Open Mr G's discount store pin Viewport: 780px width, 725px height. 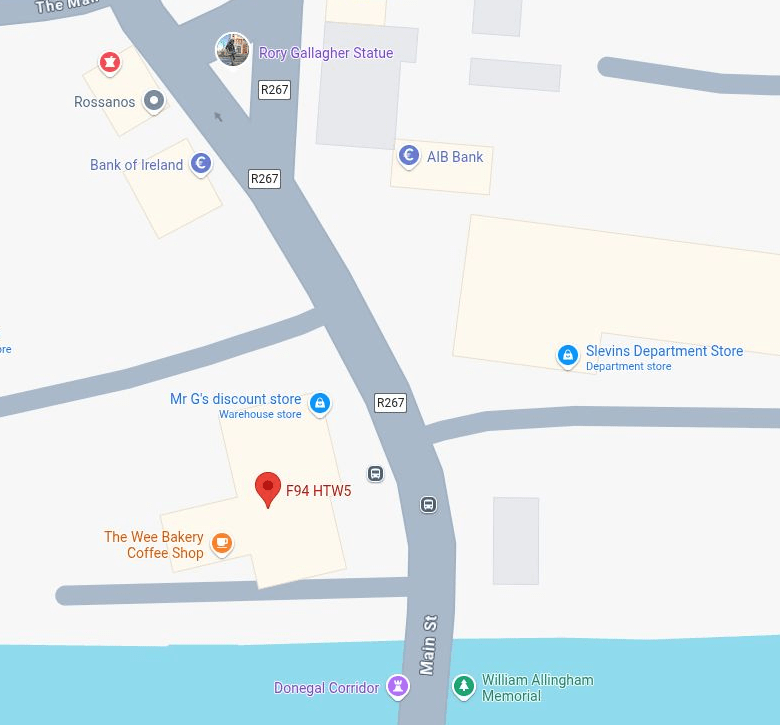[319, 403]
